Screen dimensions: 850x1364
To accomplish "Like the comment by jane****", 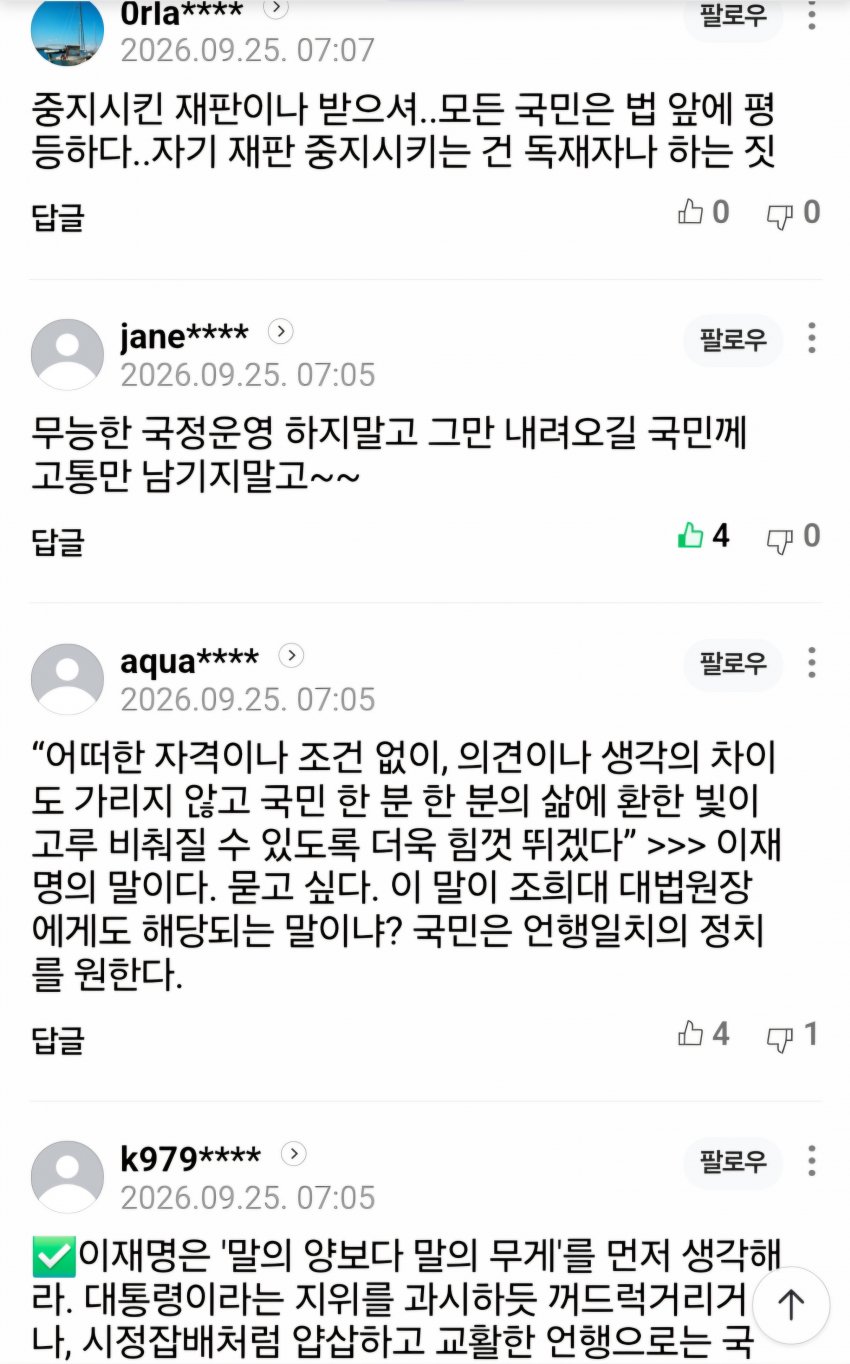I will (704, 537).
